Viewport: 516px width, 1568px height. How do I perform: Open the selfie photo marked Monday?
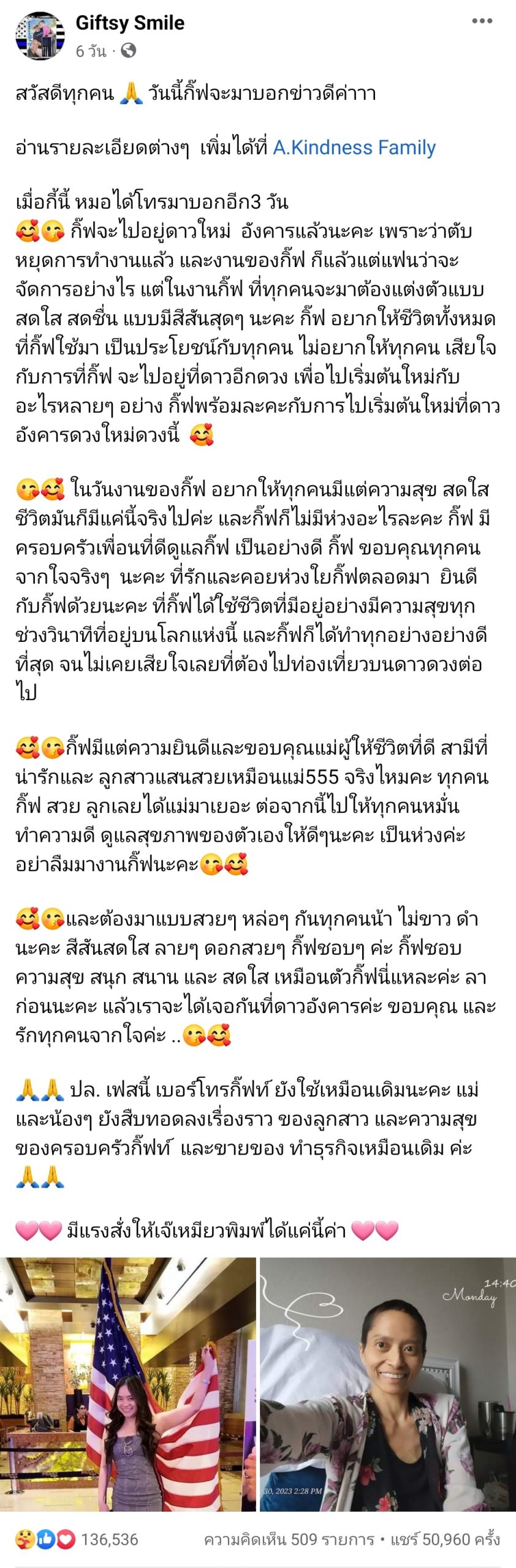(388, 1384)
